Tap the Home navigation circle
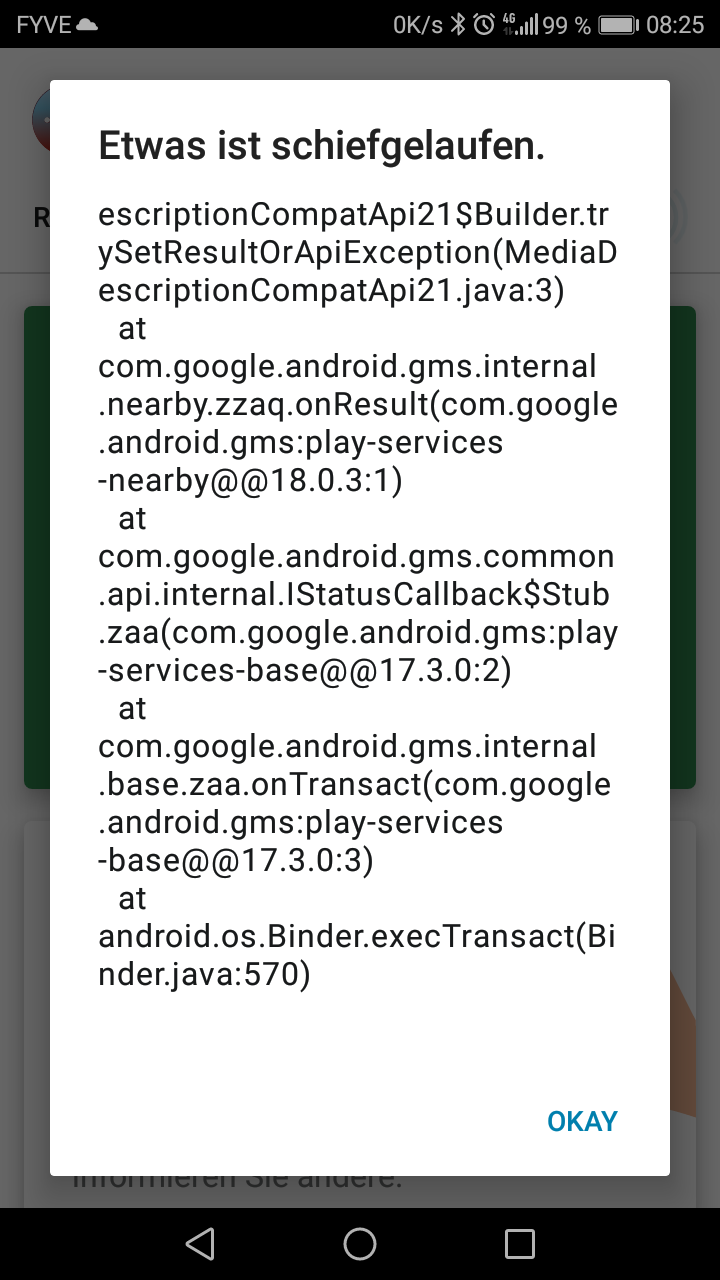 [x=360, y=1243]
